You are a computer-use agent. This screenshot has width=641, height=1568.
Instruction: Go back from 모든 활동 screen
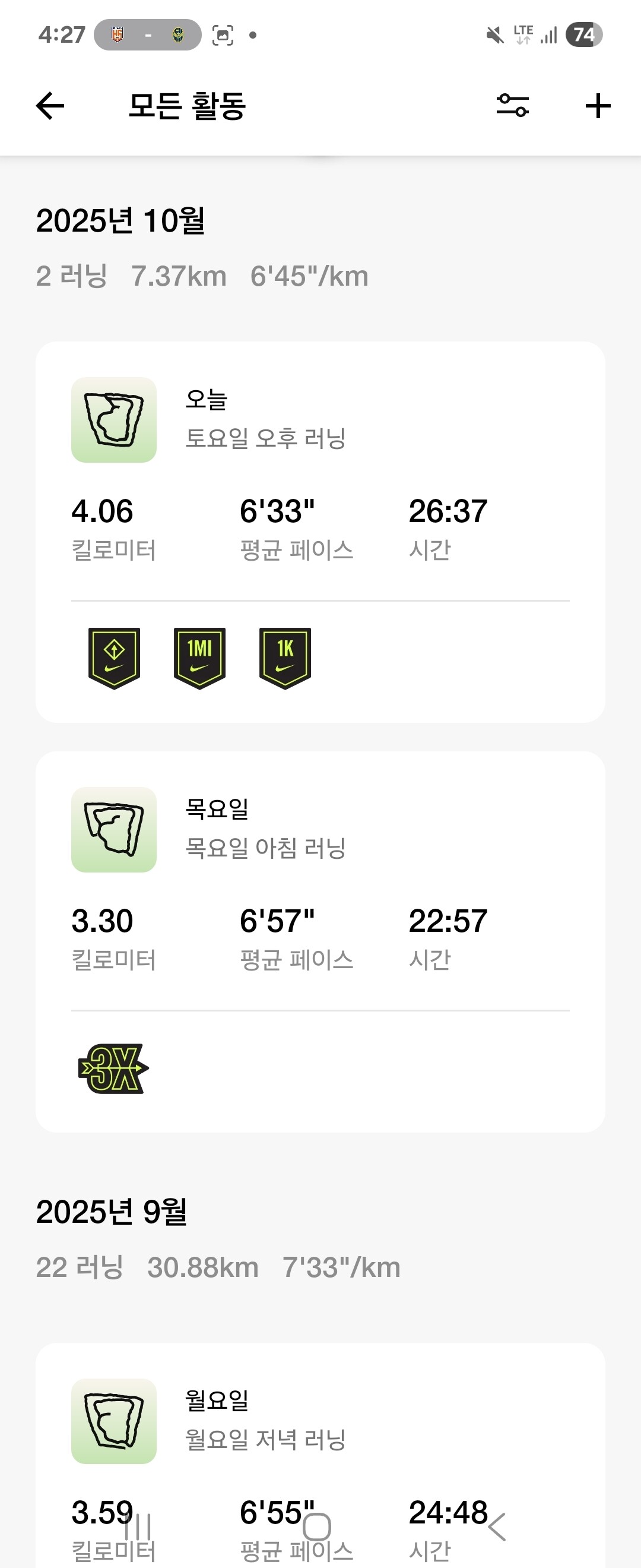(x=50, y=106)
